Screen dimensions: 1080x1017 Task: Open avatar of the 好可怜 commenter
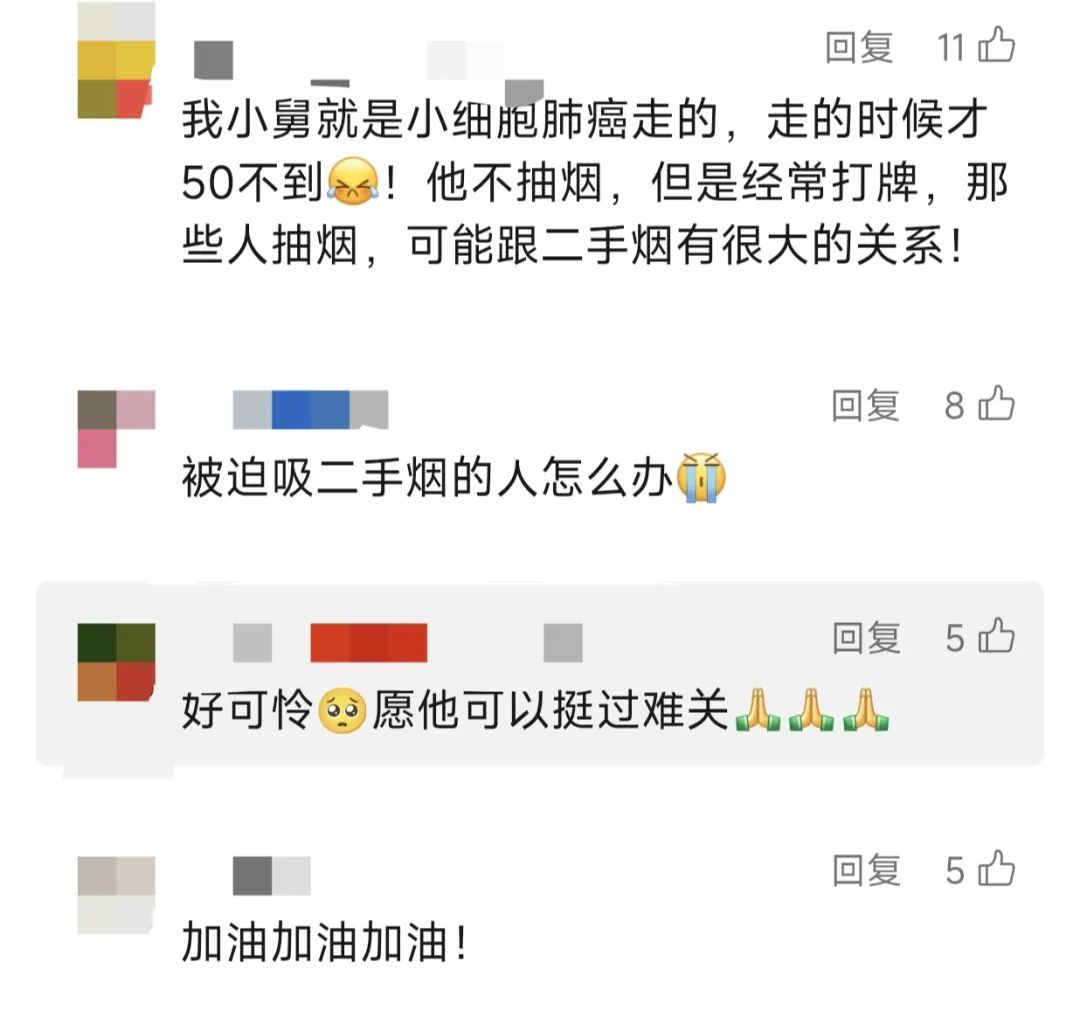(116, 662)
